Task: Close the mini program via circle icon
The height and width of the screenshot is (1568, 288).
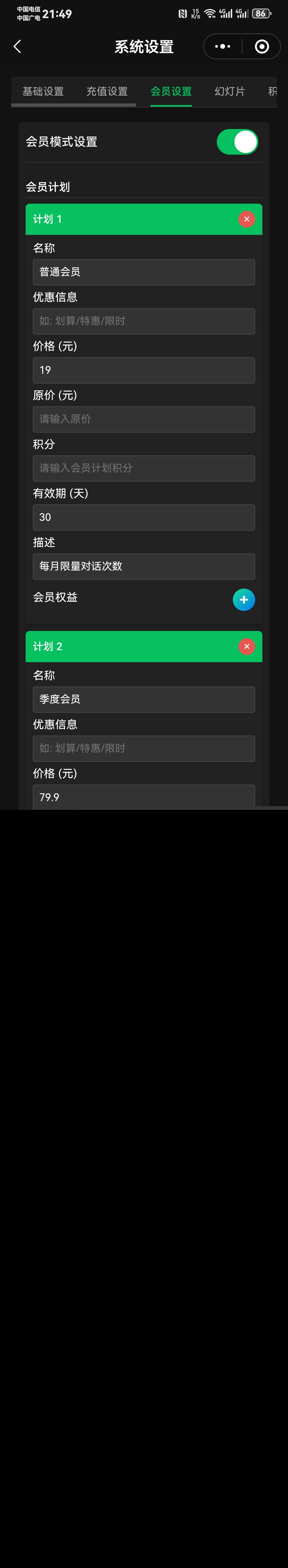Action: [x=262, y=46]
